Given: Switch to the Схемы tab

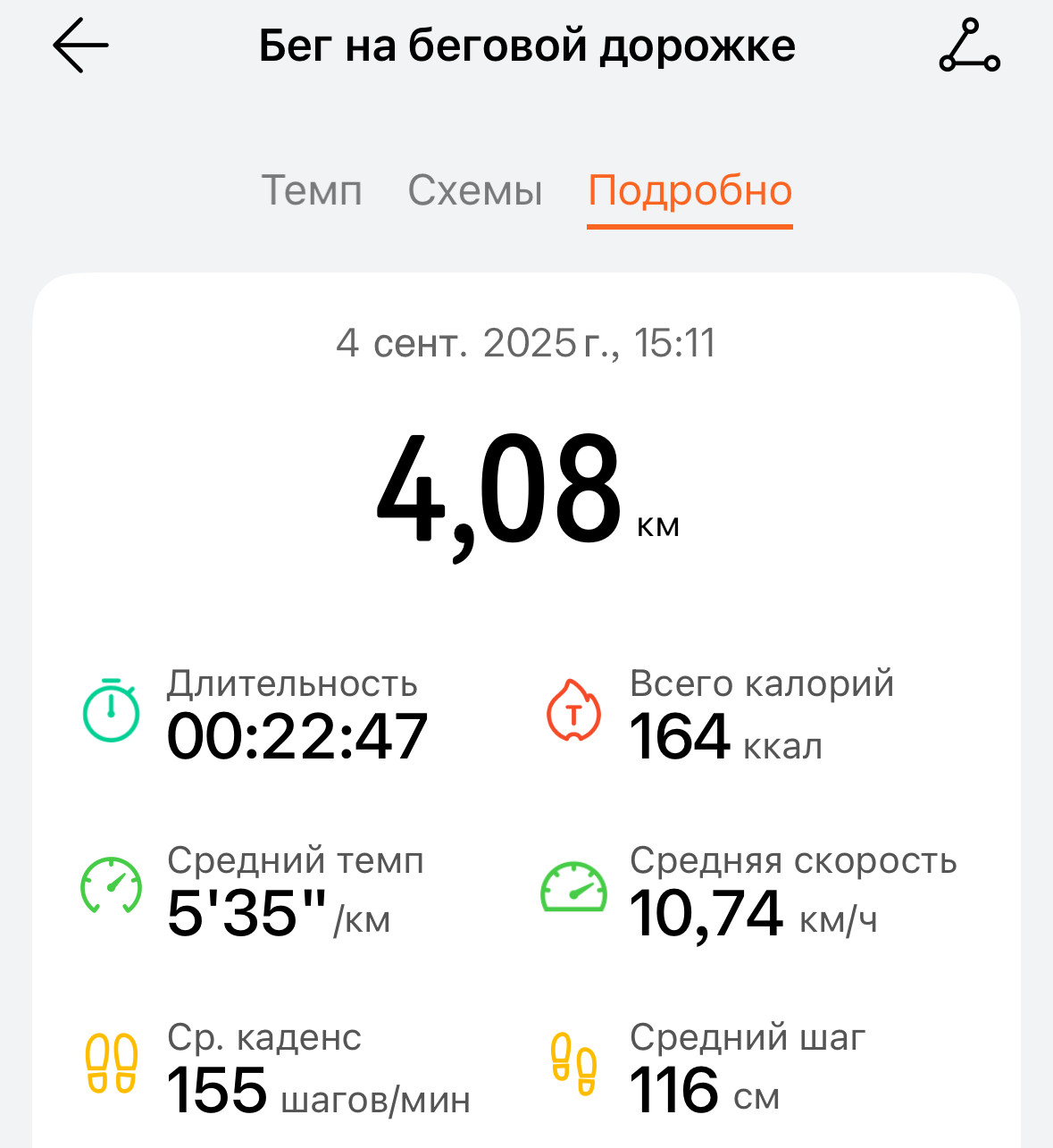Looking at the screenshot, I should pyautogui.click(x=475, y=190).
